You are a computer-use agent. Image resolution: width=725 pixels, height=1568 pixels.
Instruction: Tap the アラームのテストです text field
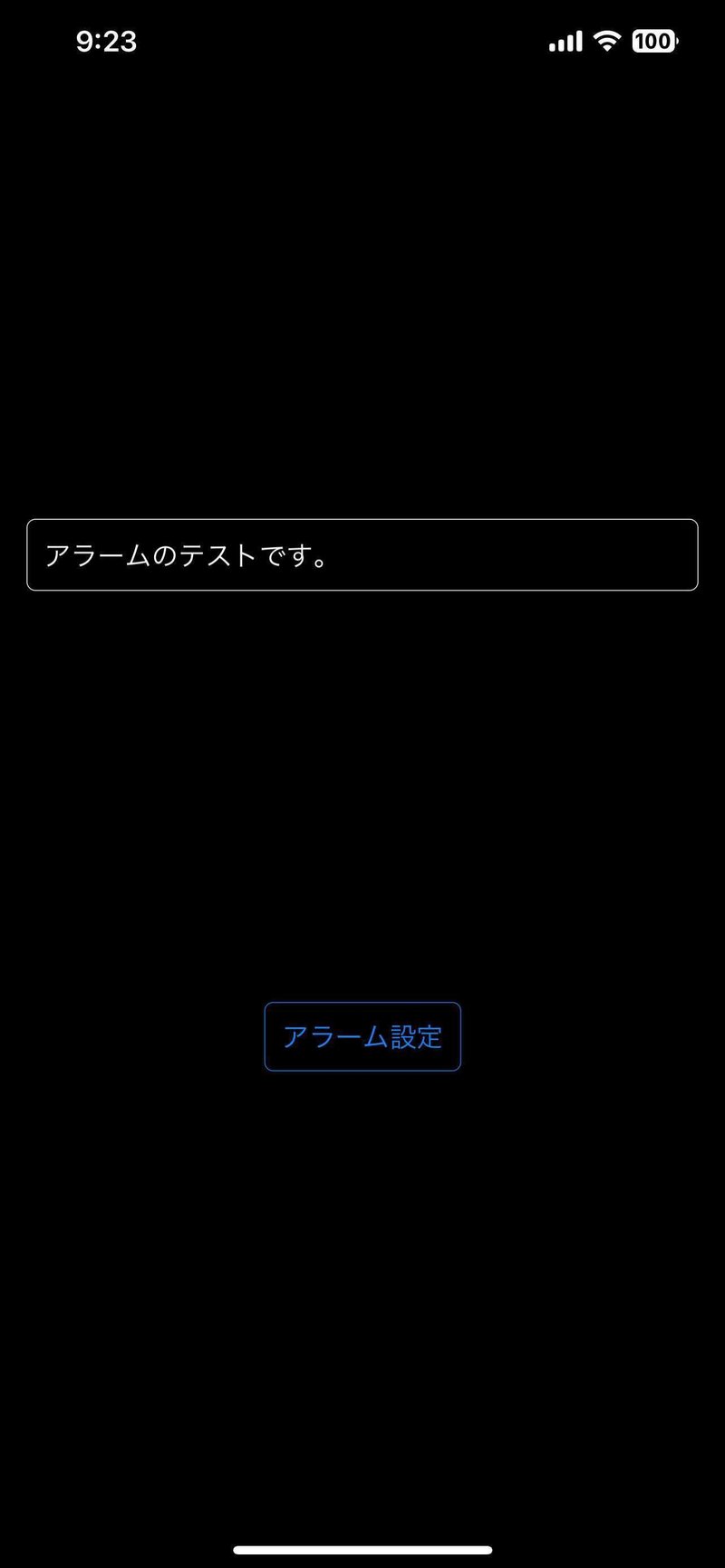click(362, 554)
